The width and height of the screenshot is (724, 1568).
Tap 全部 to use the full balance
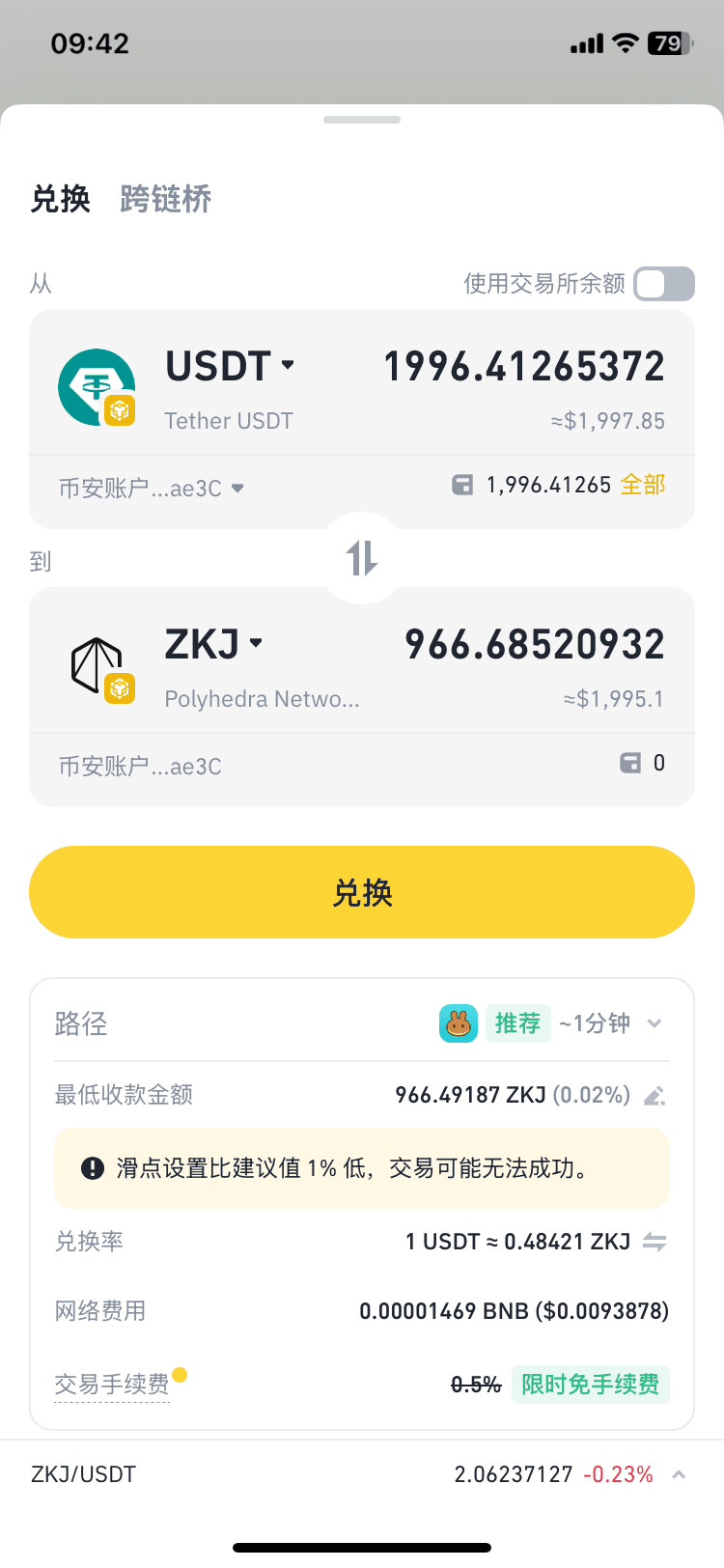click(x=643, y=485)
